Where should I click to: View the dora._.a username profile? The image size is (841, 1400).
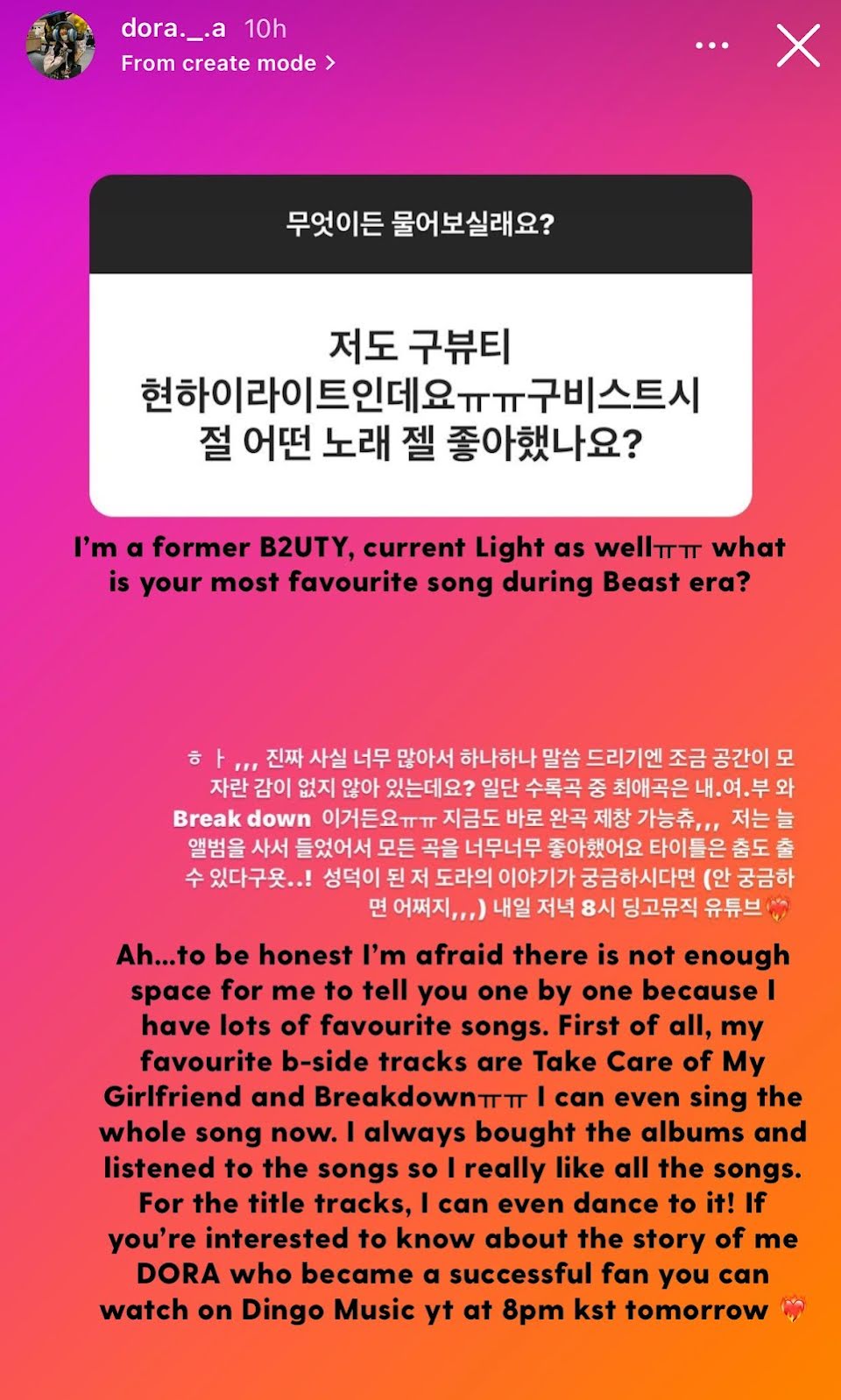click(173, 28)
